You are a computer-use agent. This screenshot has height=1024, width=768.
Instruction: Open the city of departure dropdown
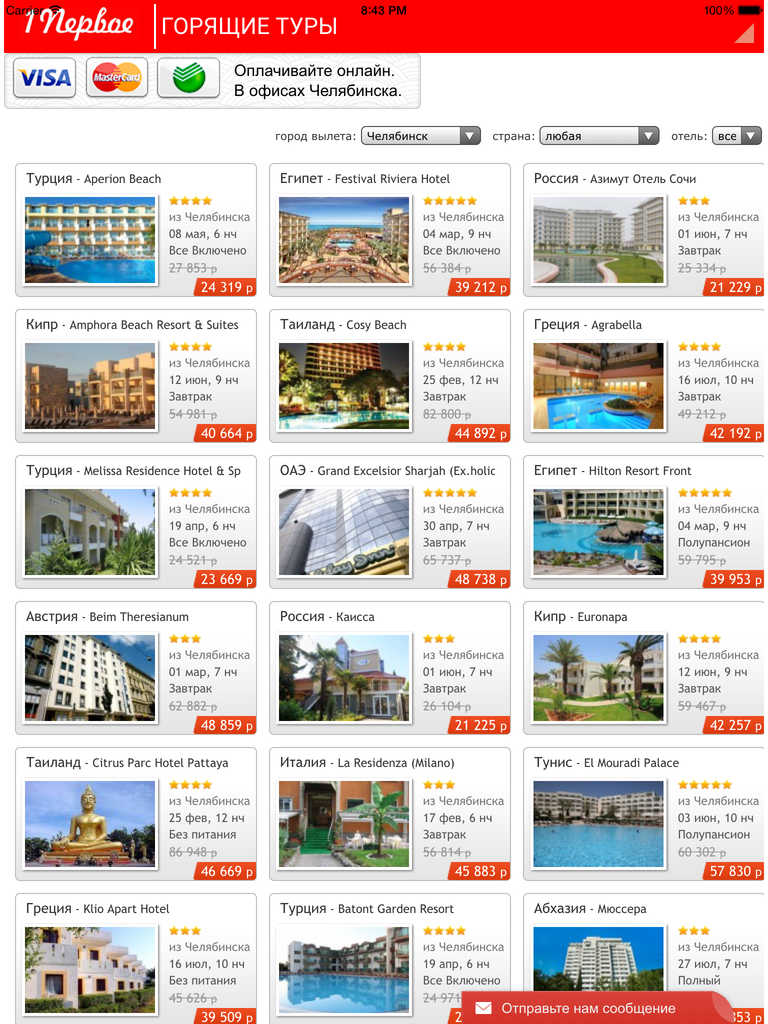tap(421, 136)
